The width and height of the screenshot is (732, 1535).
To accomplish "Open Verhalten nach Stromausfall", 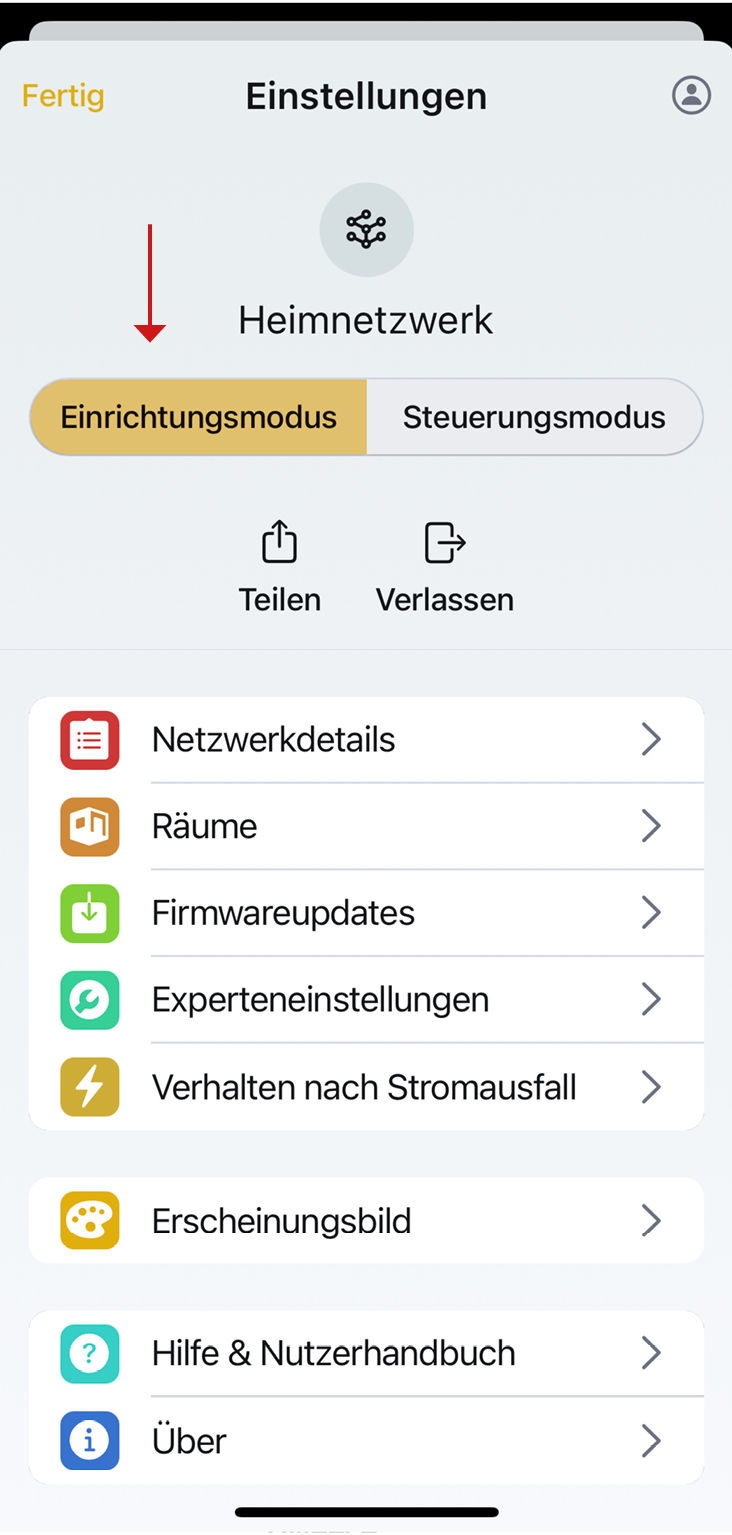I will (x=366, y=1087).
